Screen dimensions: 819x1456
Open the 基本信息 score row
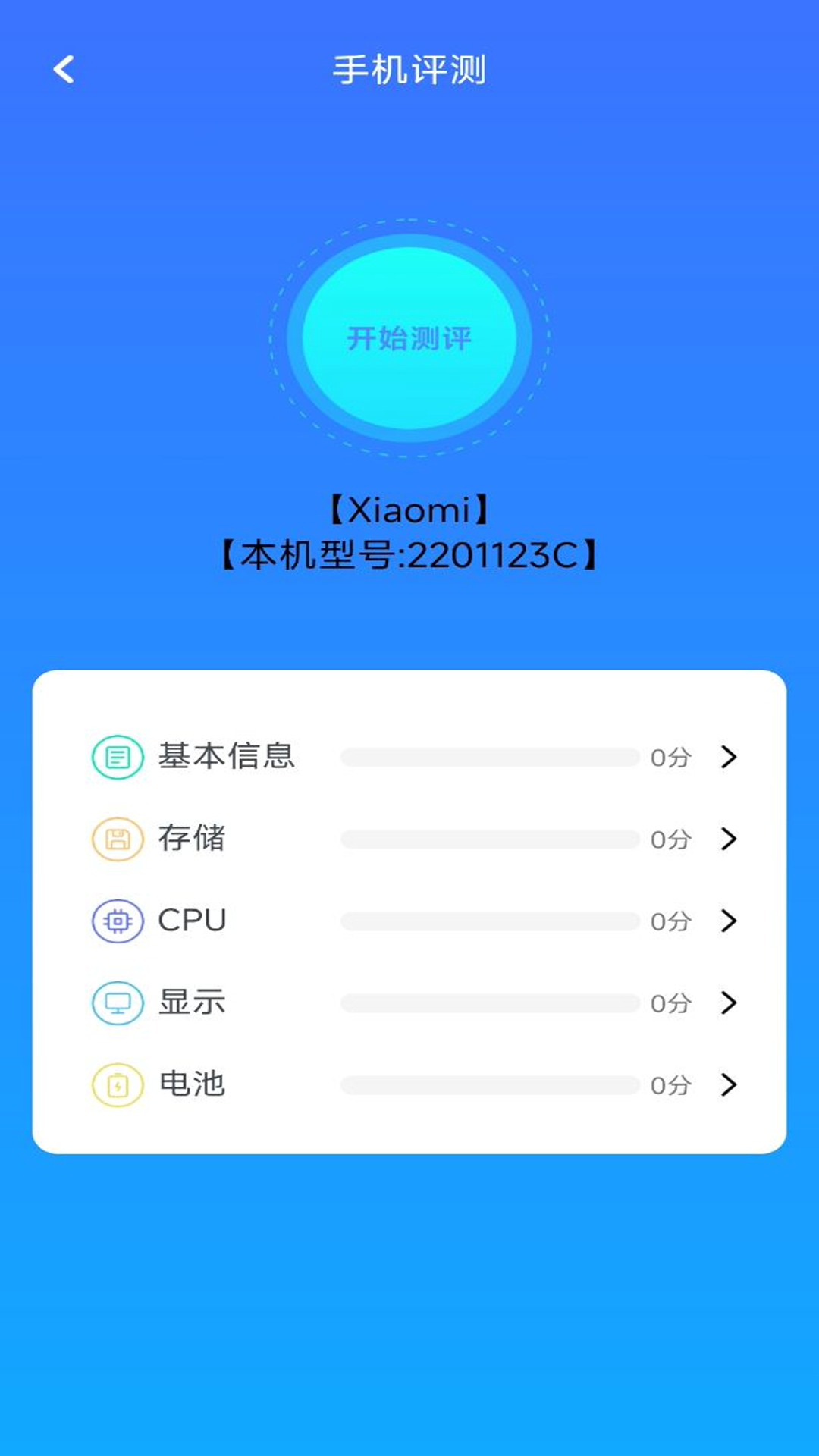tap(409, 757)
